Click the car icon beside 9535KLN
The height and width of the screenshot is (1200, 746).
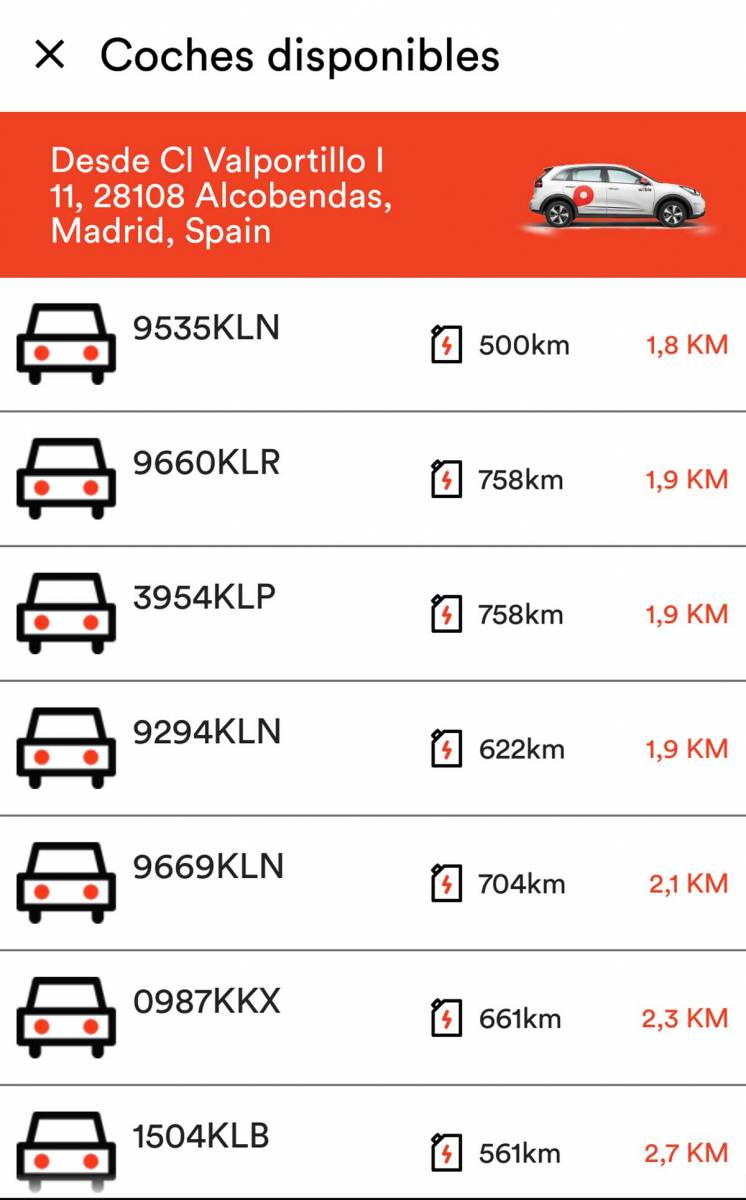click(65, 345)
